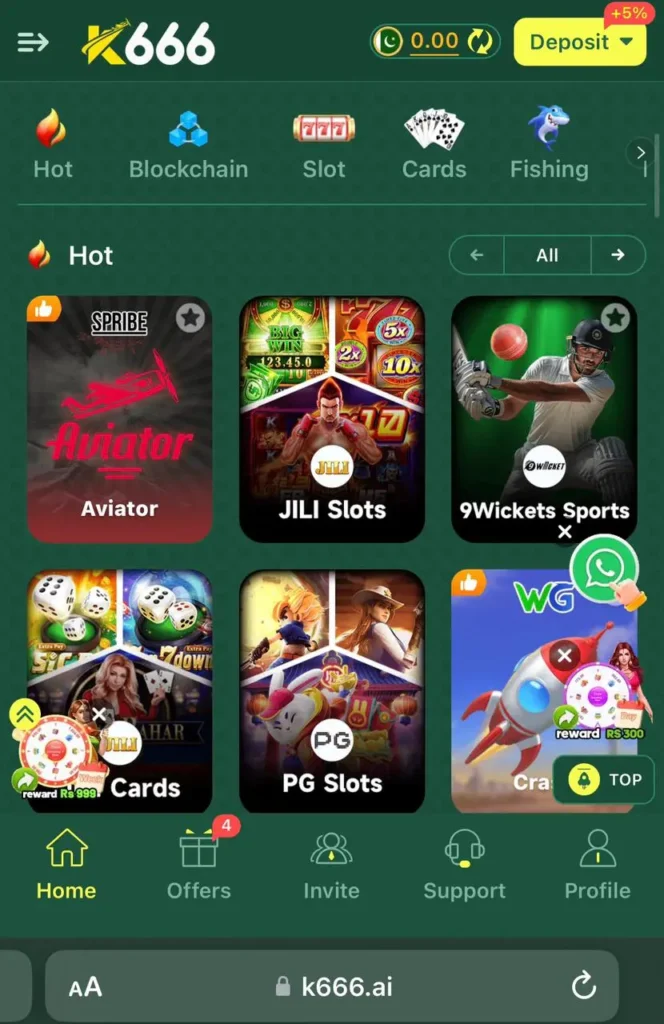Contact via WhatsApp floating button

coord(605,570)
